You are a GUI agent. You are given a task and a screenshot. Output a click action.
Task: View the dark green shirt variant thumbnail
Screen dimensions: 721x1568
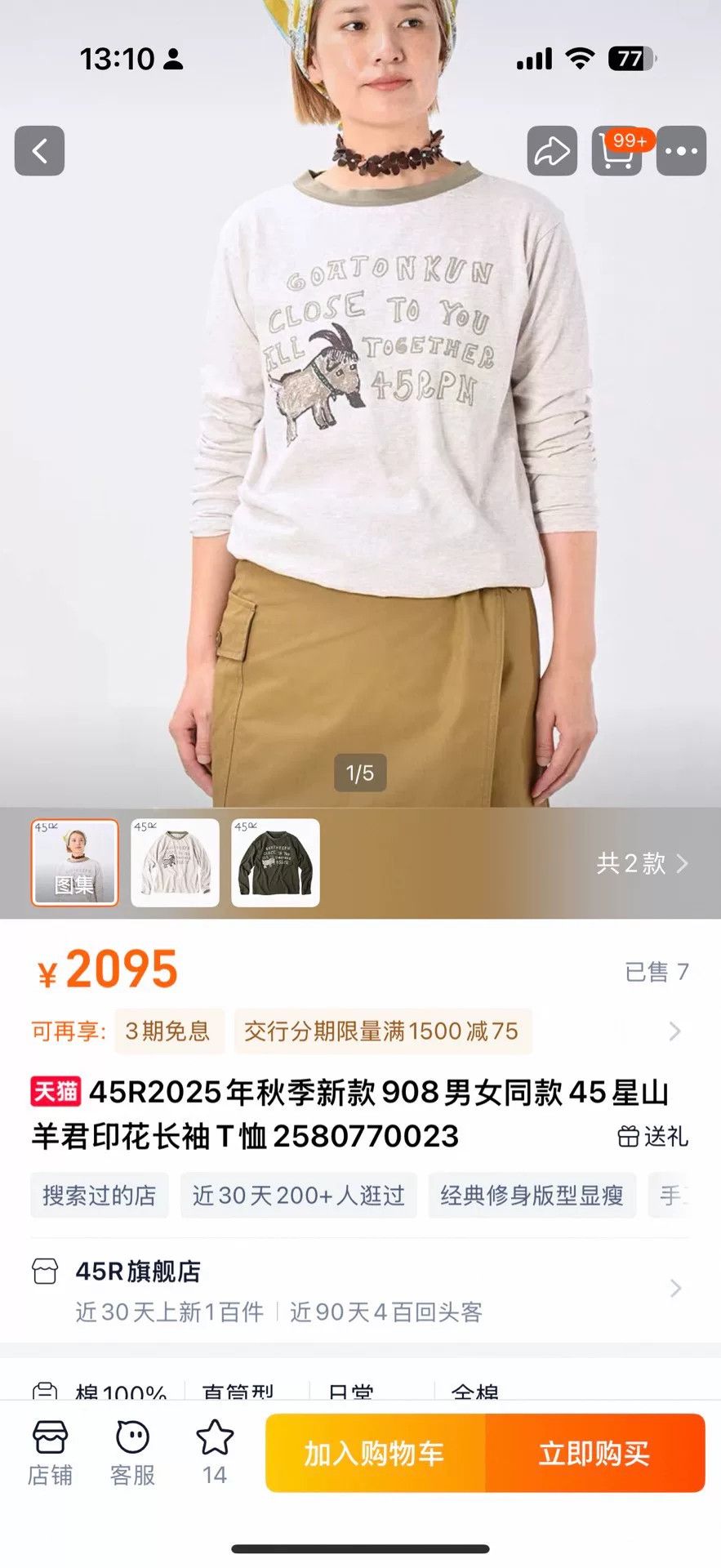coord(275,862)
